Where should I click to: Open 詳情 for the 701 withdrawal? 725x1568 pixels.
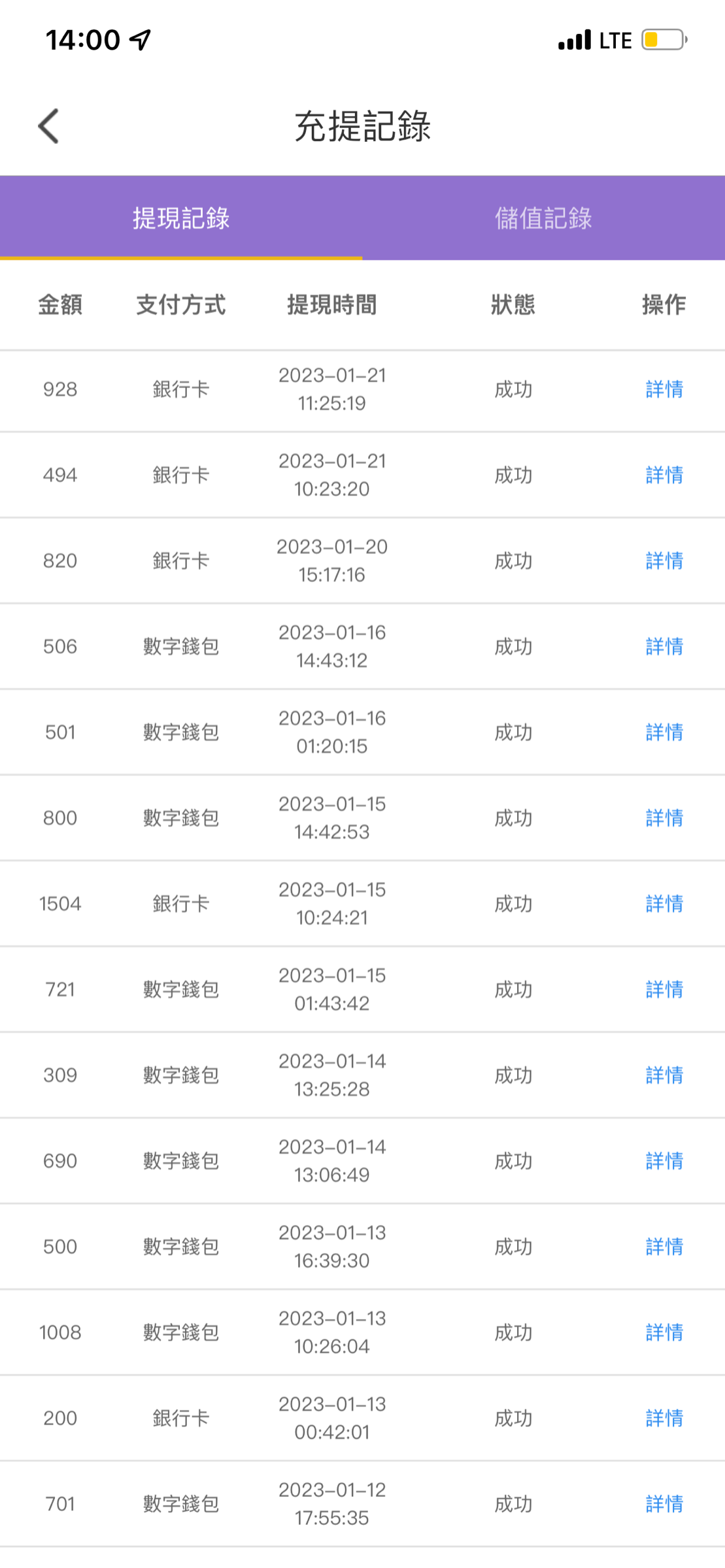[x=664, y=1504]
